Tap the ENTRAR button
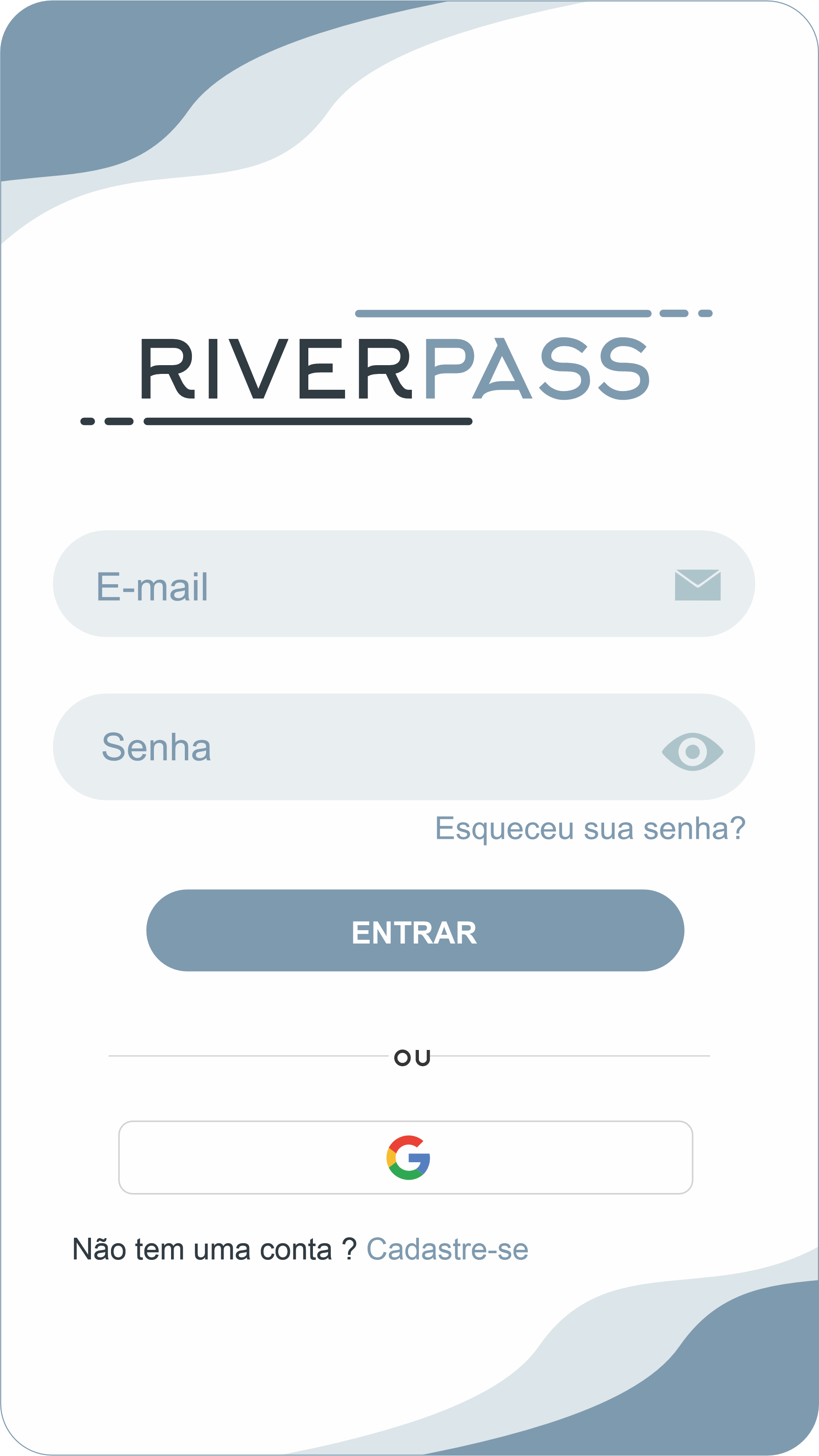Viewport: 819px width, 1456px height. (x=415, y=931)
